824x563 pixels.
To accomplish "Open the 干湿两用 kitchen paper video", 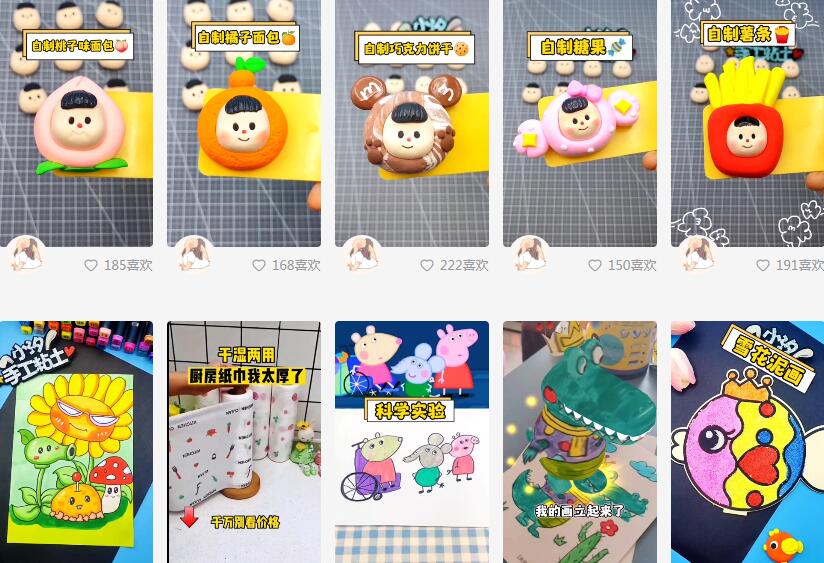I will 244,442.
